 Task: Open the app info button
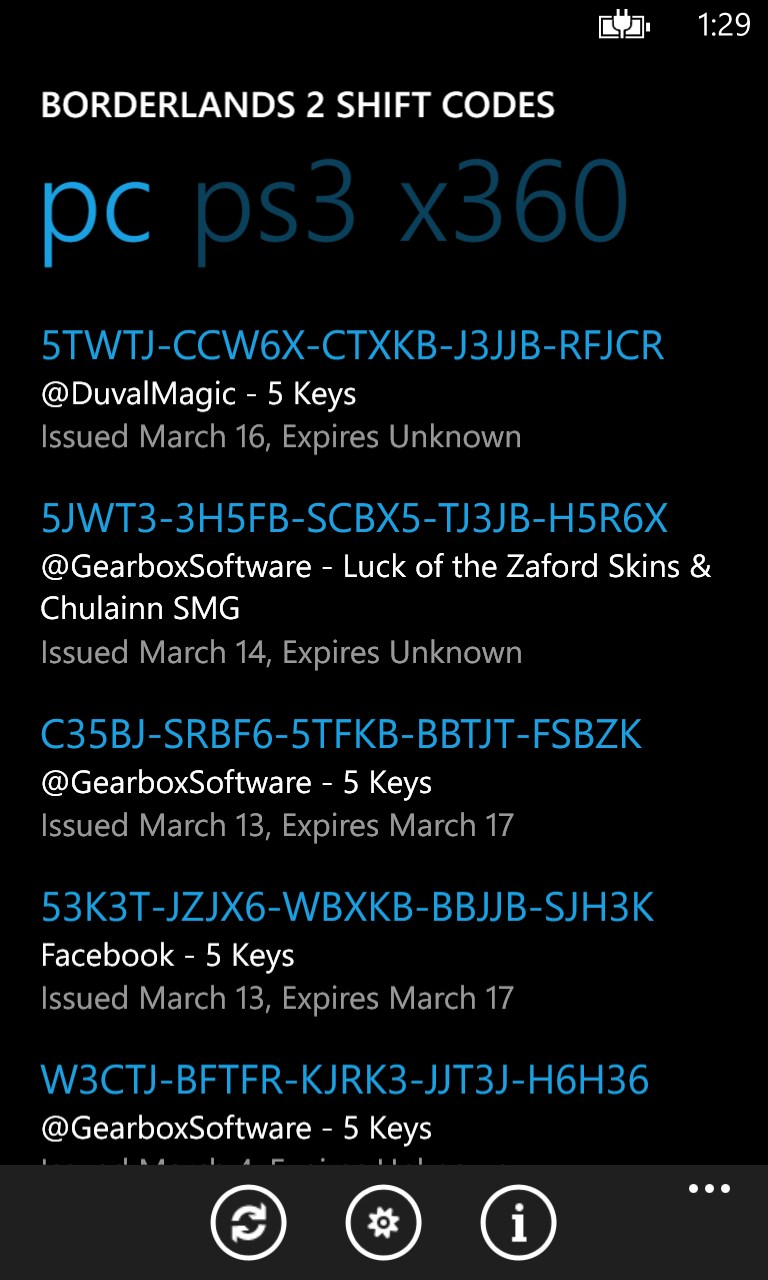pyautogui.click(x=518, y=1223)
